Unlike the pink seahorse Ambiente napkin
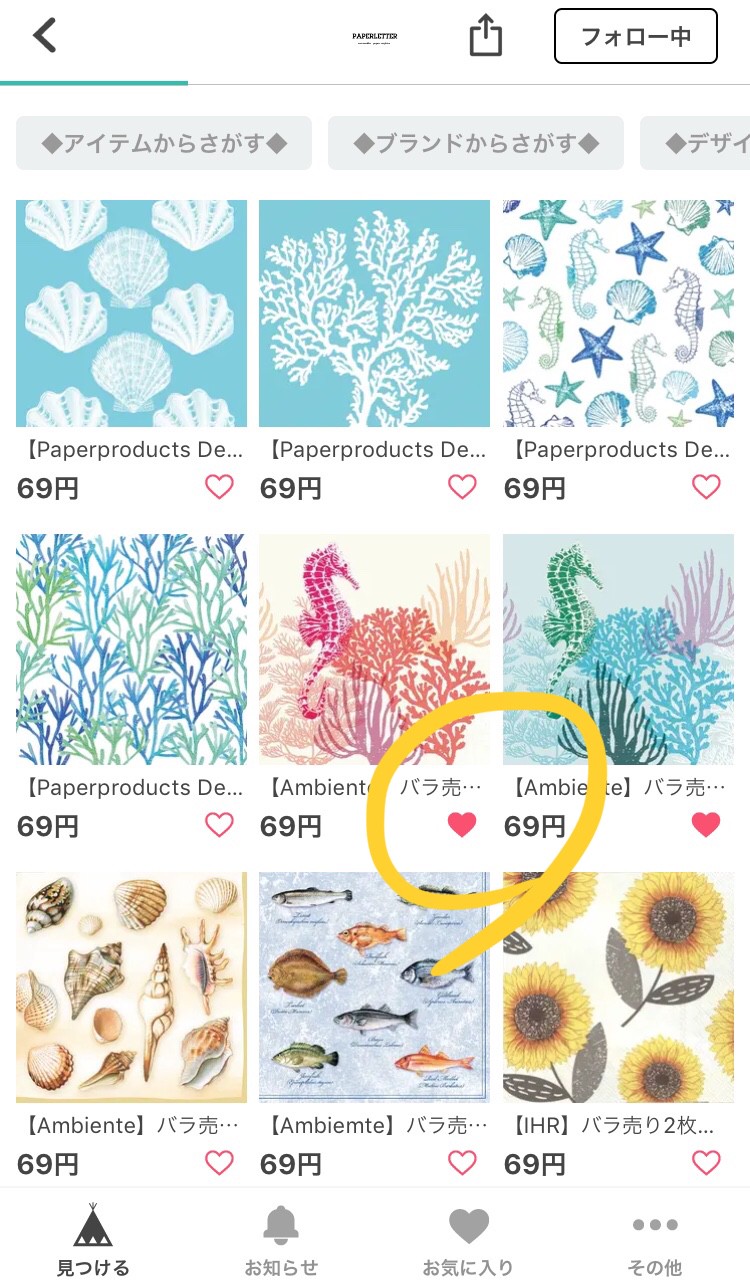The height and width of the screenshot is (1286, 750). pos(462,824)
